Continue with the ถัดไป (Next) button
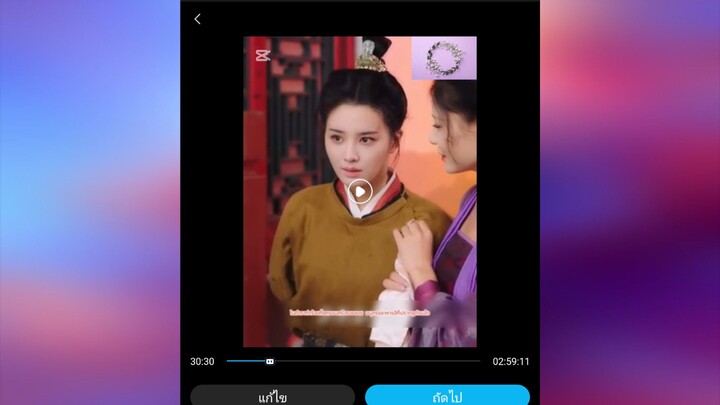 [447, 396]
